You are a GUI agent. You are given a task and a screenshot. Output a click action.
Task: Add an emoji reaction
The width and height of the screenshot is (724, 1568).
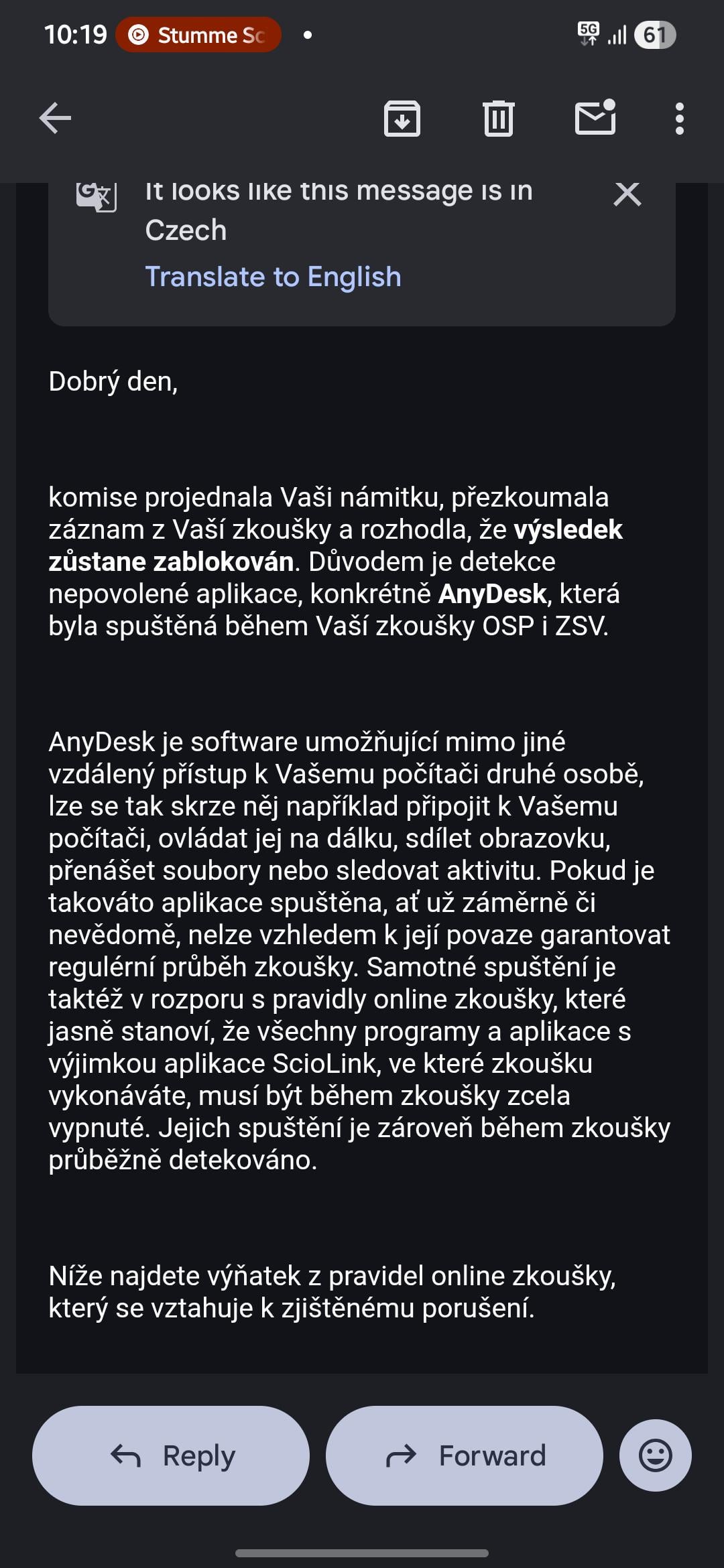(655, 1455)
